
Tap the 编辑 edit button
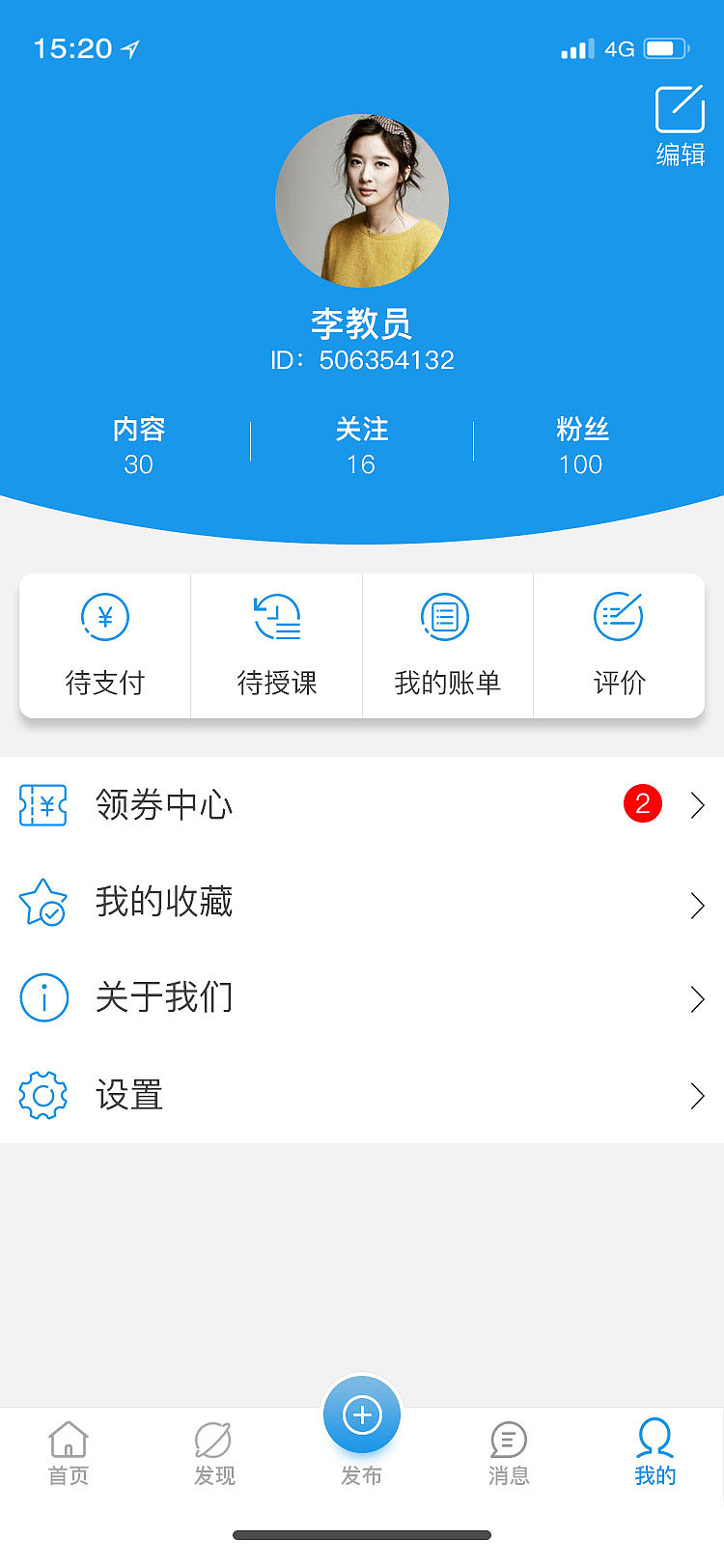click(678, 121)
